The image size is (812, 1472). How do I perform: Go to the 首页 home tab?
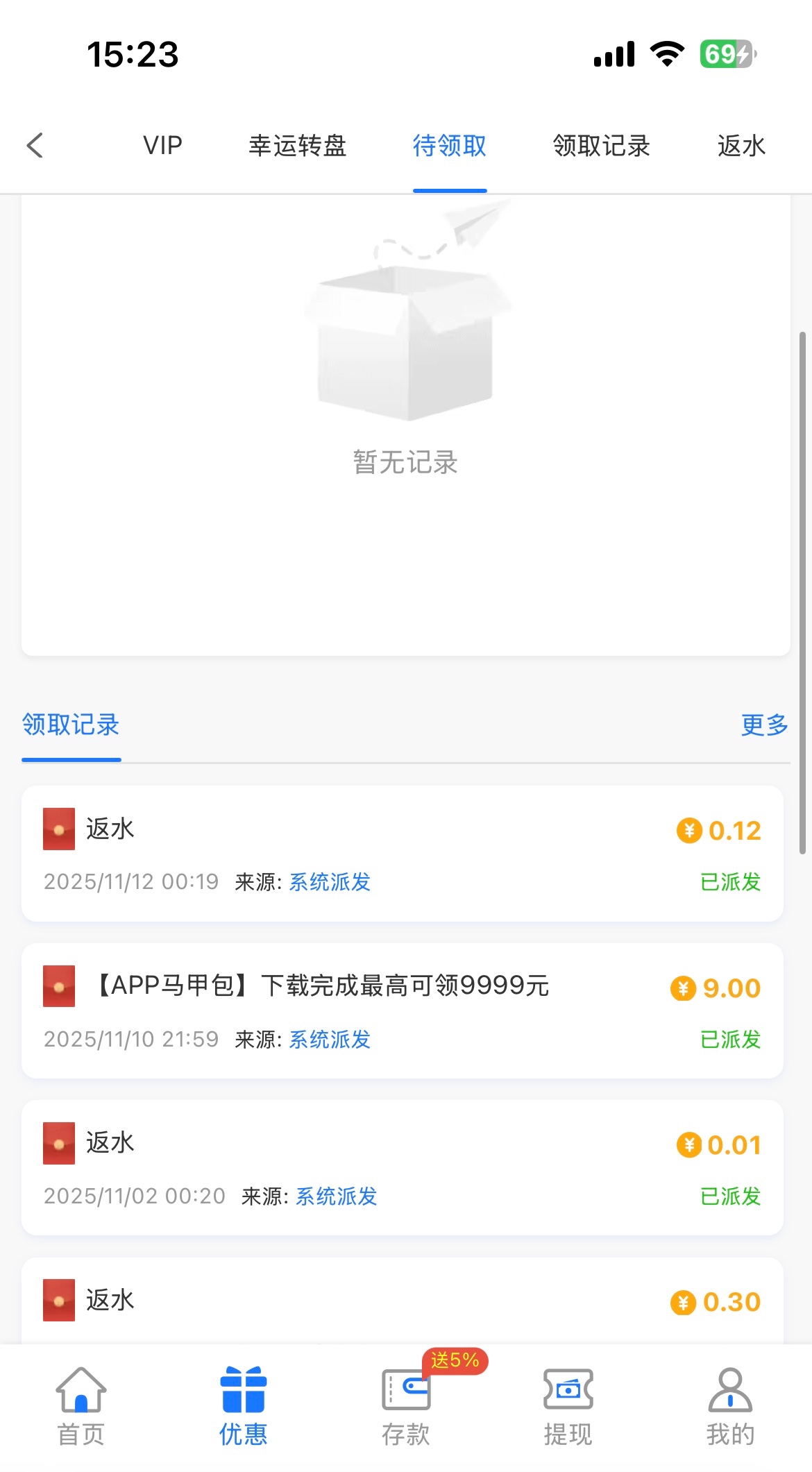click(x=81, y=1406)
